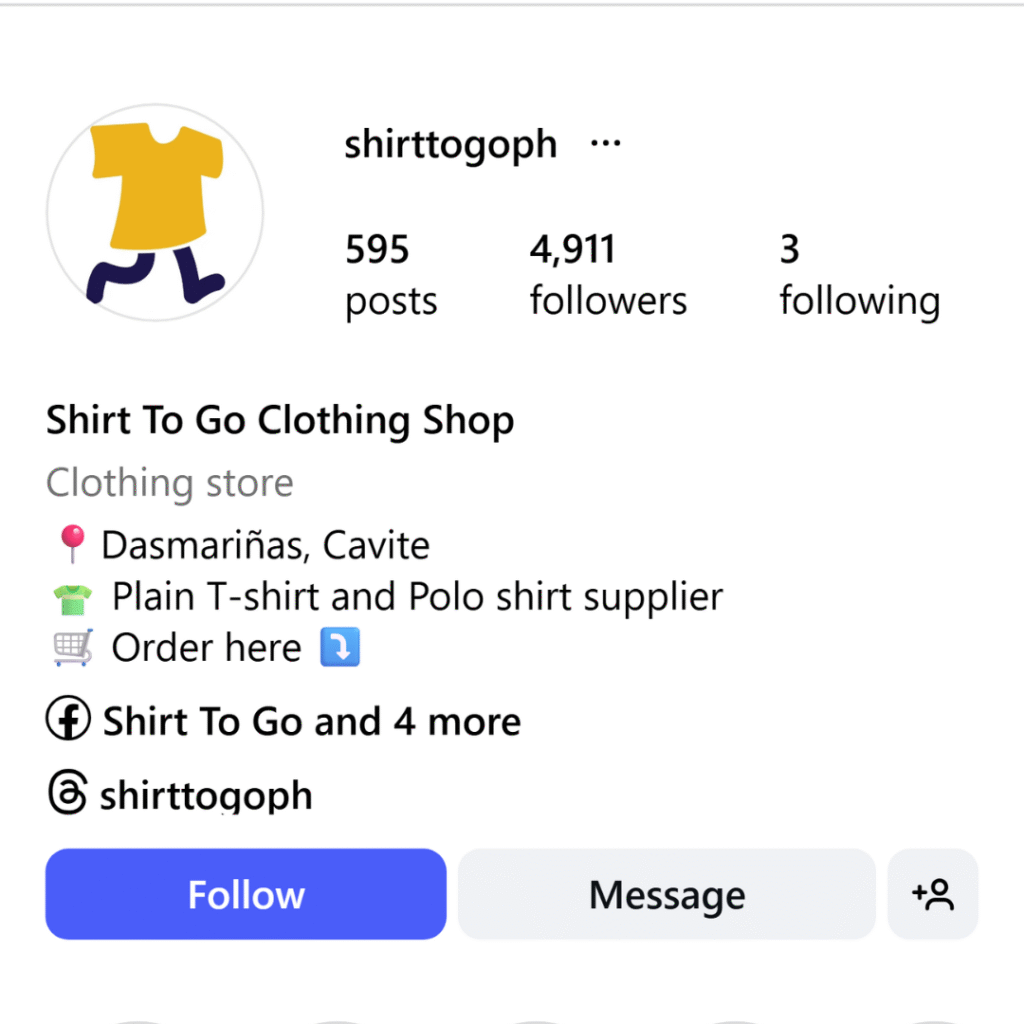The image size is (1024, 1024).
Task: View the 4,911 followers list
Action: click(608, 275)
